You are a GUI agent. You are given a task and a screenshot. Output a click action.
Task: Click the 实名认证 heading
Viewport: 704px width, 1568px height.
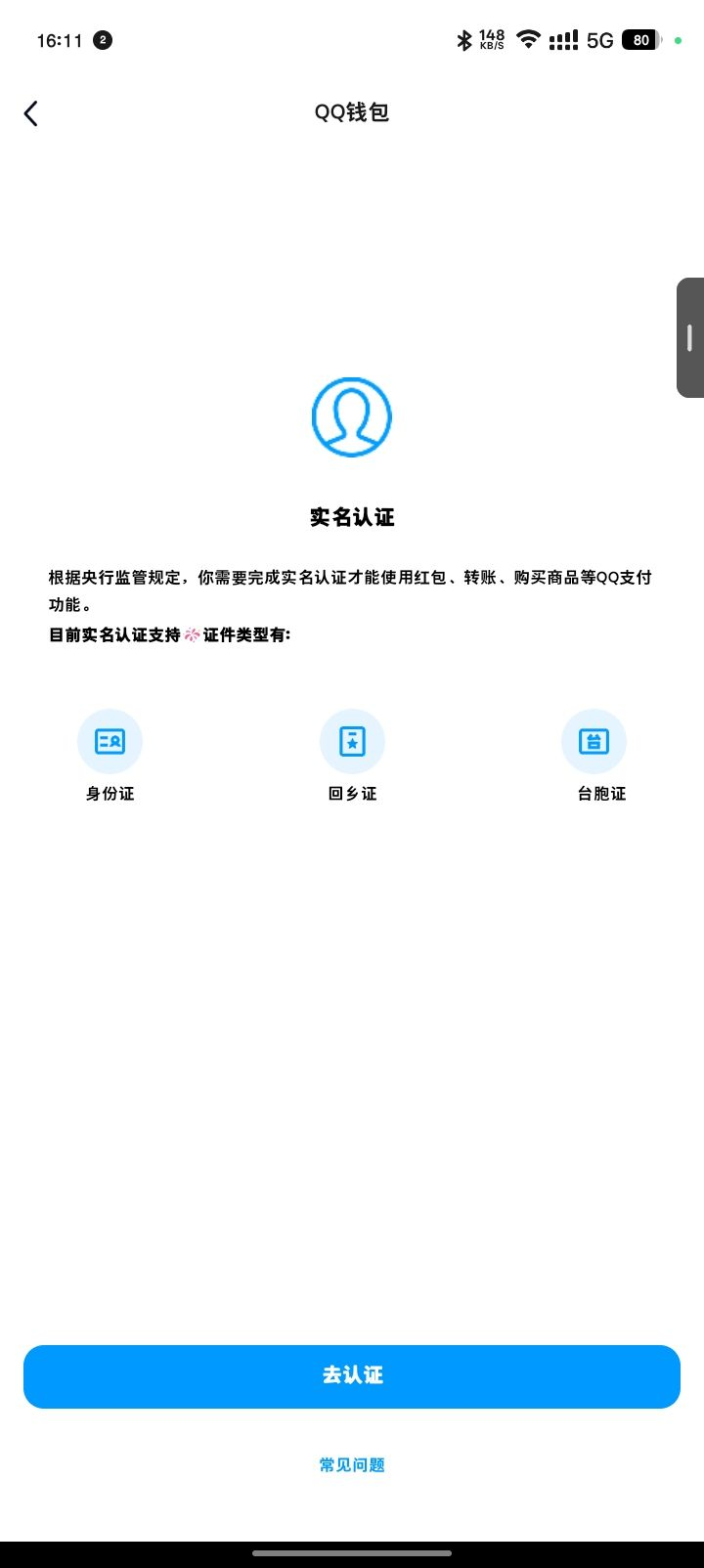(352, 517)
